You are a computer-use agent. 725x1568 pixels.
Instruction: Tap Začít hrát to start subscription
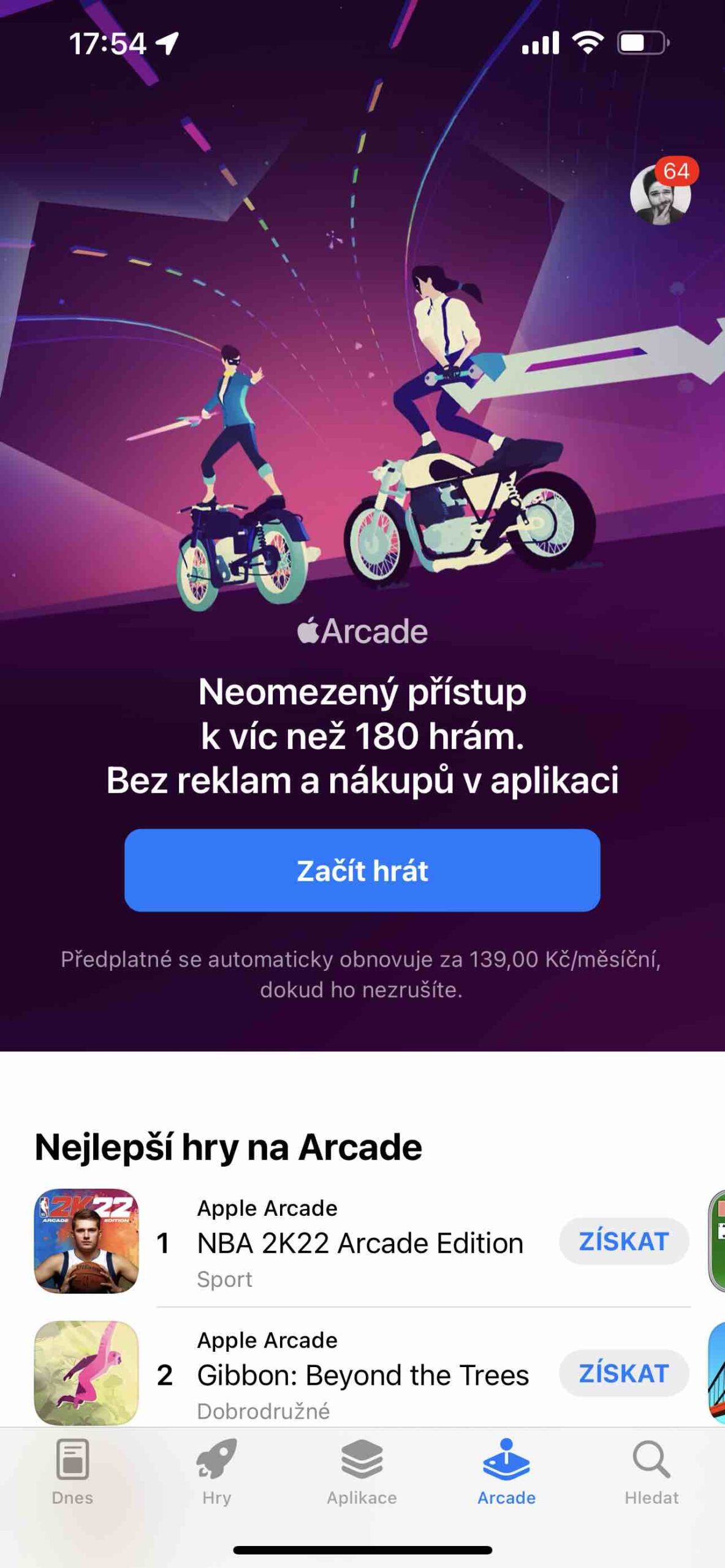point(362,873)
